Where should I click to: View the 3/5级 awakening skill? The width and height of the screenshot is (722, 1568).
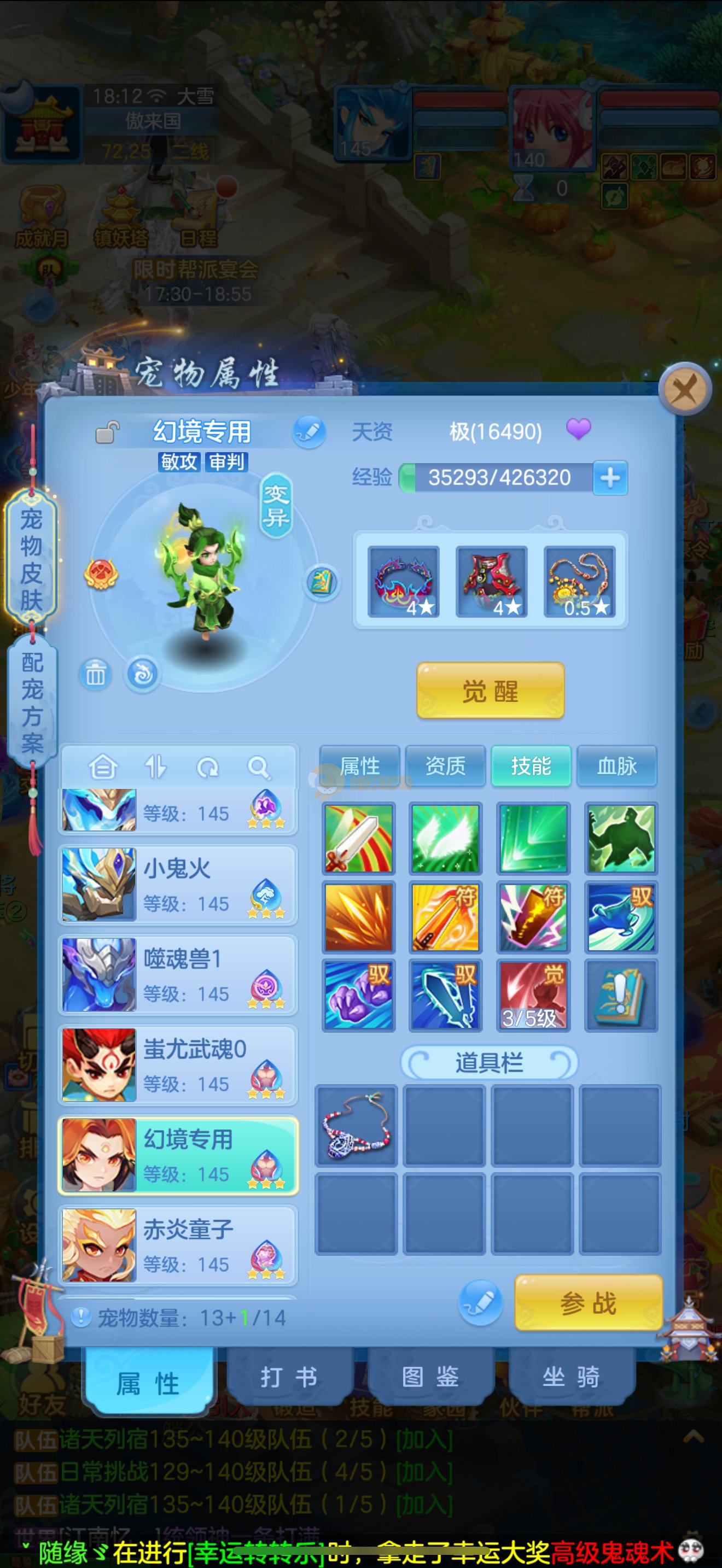pos(533,994)
